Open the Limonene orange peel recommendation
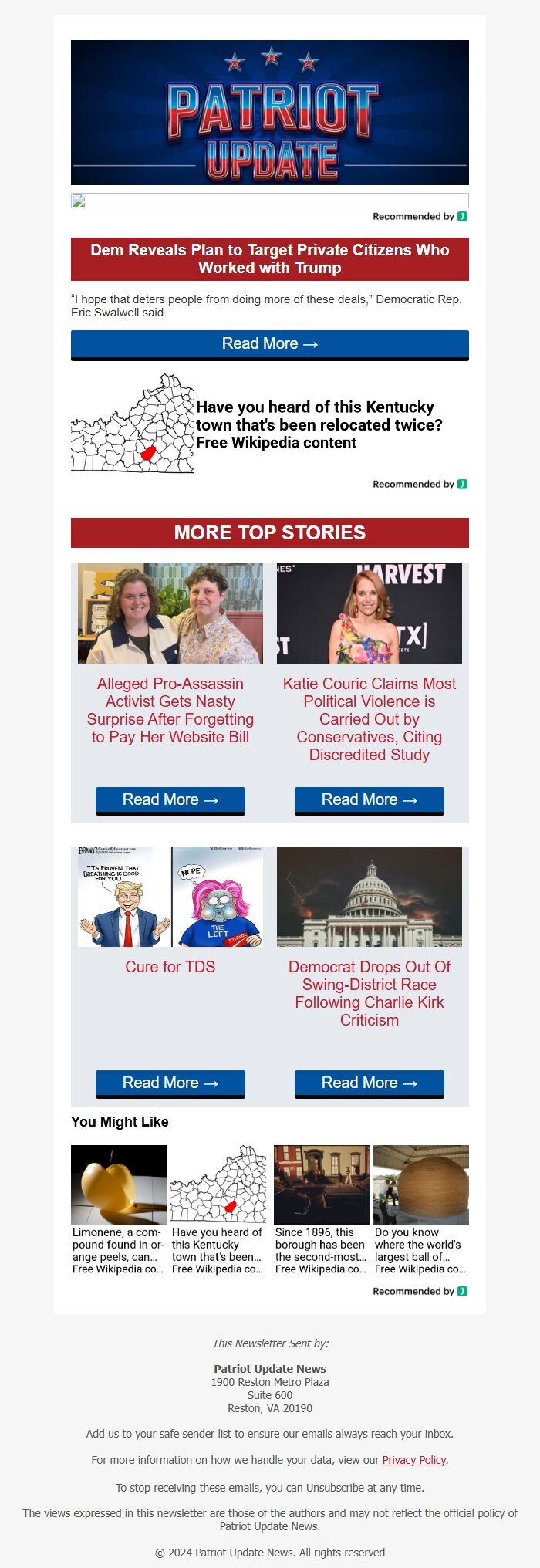Screen dimensions: 540x1568 click(x=118, y=1209)
